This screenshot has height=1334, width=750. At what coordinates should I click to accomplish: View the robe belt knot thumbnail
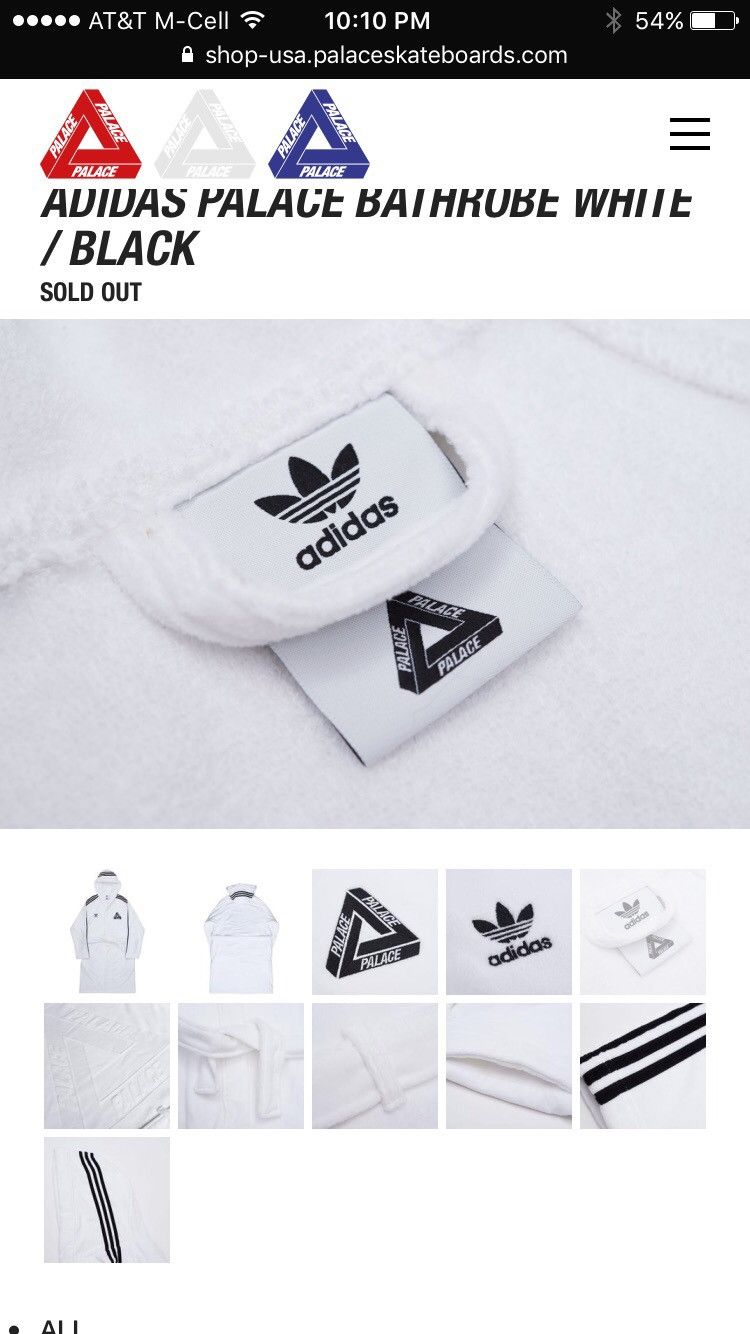coord(241,1066)
